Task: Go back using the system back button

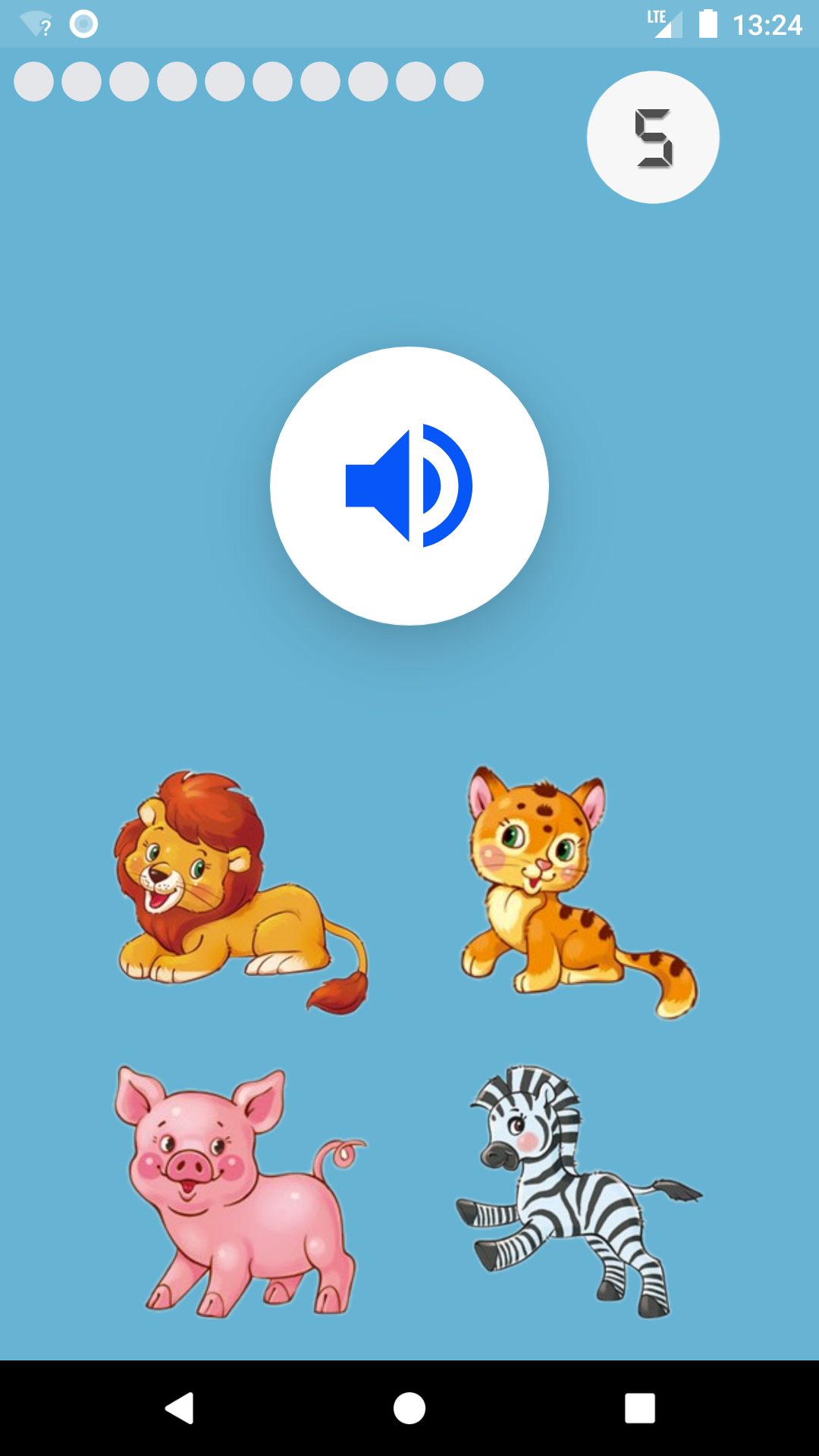Action: point(180,1408)
